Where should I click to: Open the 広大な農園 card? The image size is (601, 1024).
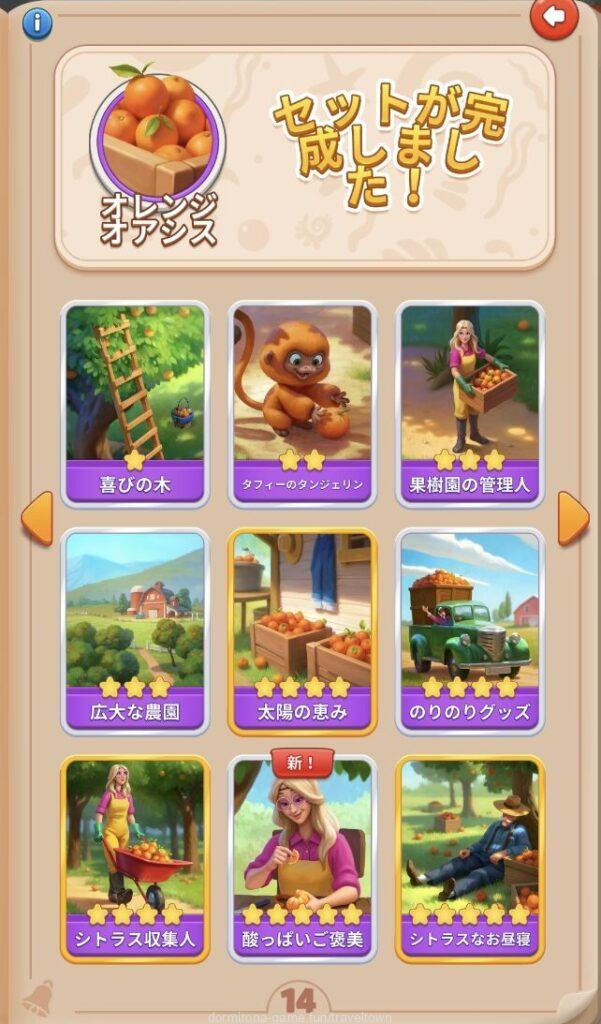135,630
